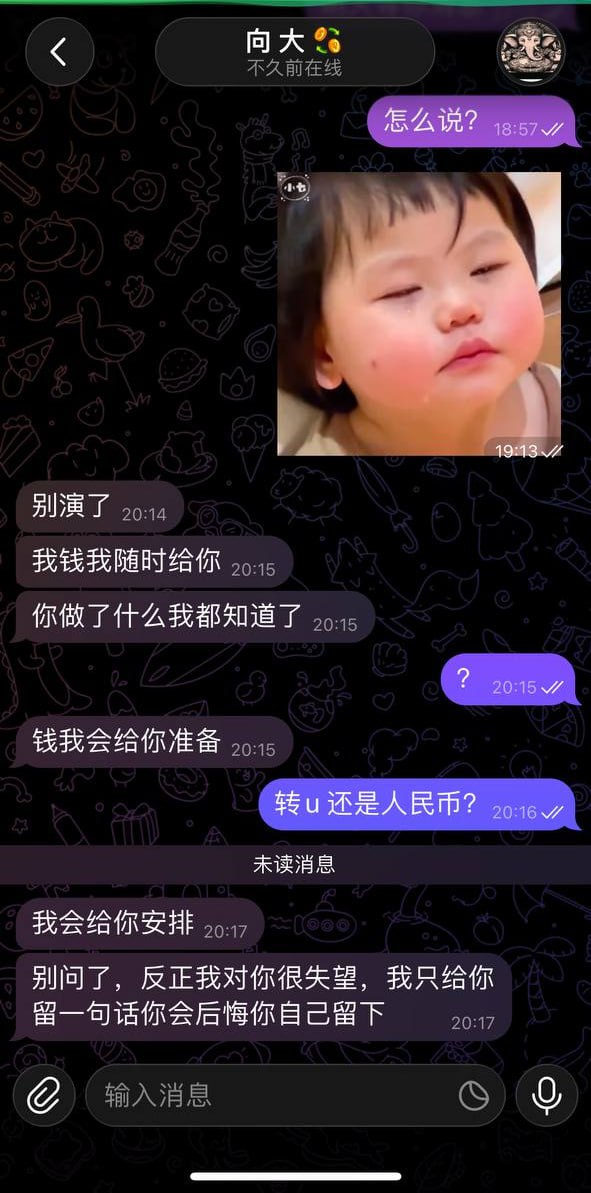Go back to the chat list
This screenshot has height=1193, width=591.
coord(59,52)
